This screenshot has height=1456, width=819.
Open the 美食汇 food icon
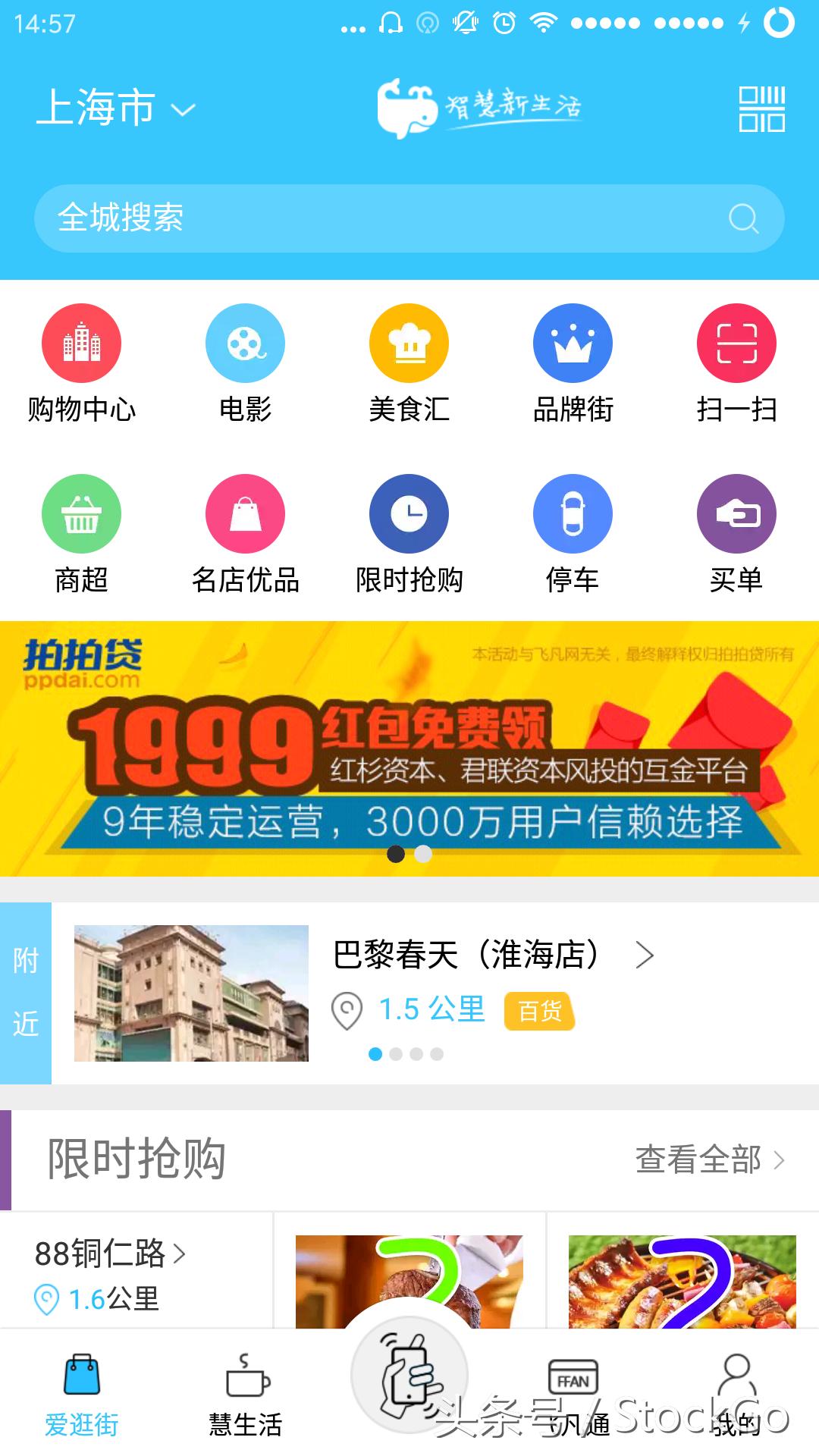coord(409,343)
